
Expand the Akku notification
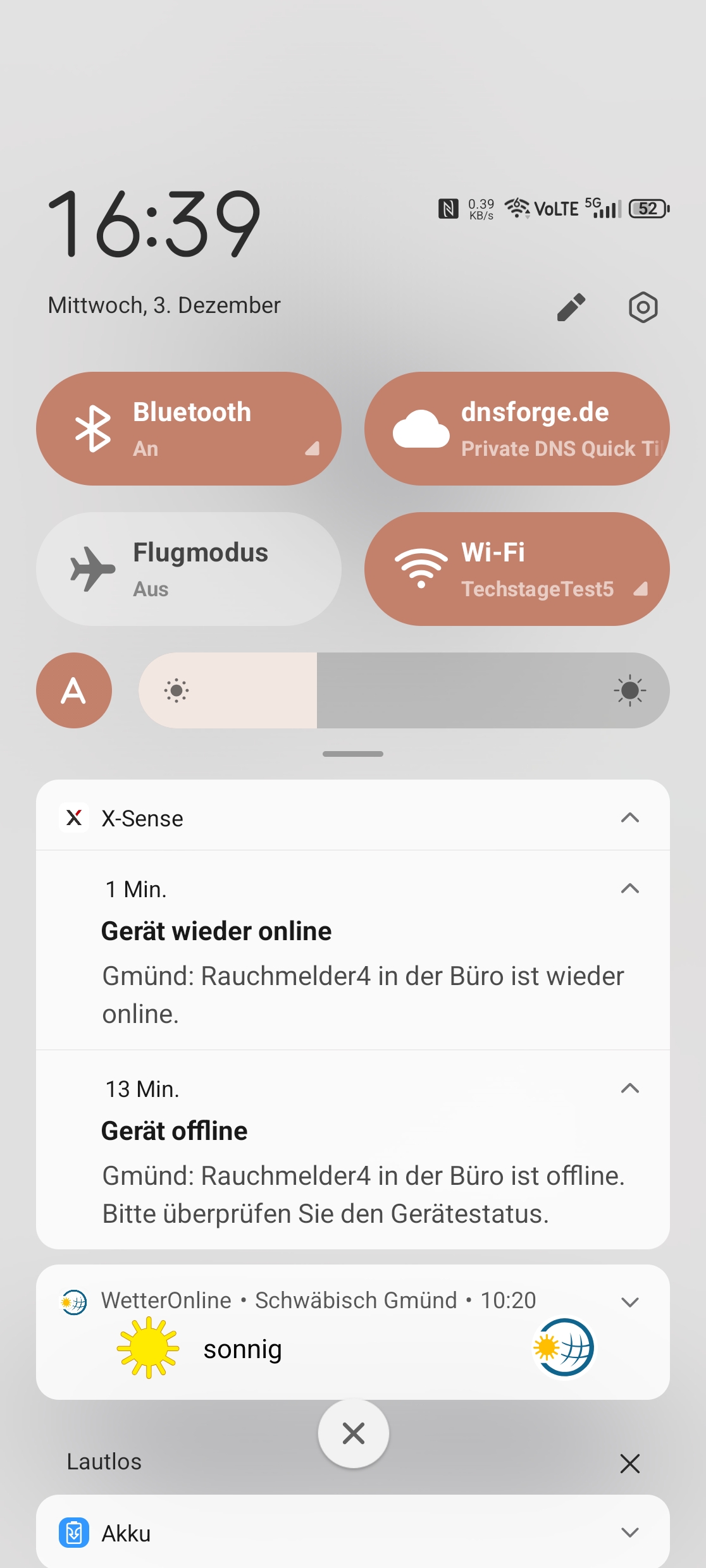[x=629, y=1533]
